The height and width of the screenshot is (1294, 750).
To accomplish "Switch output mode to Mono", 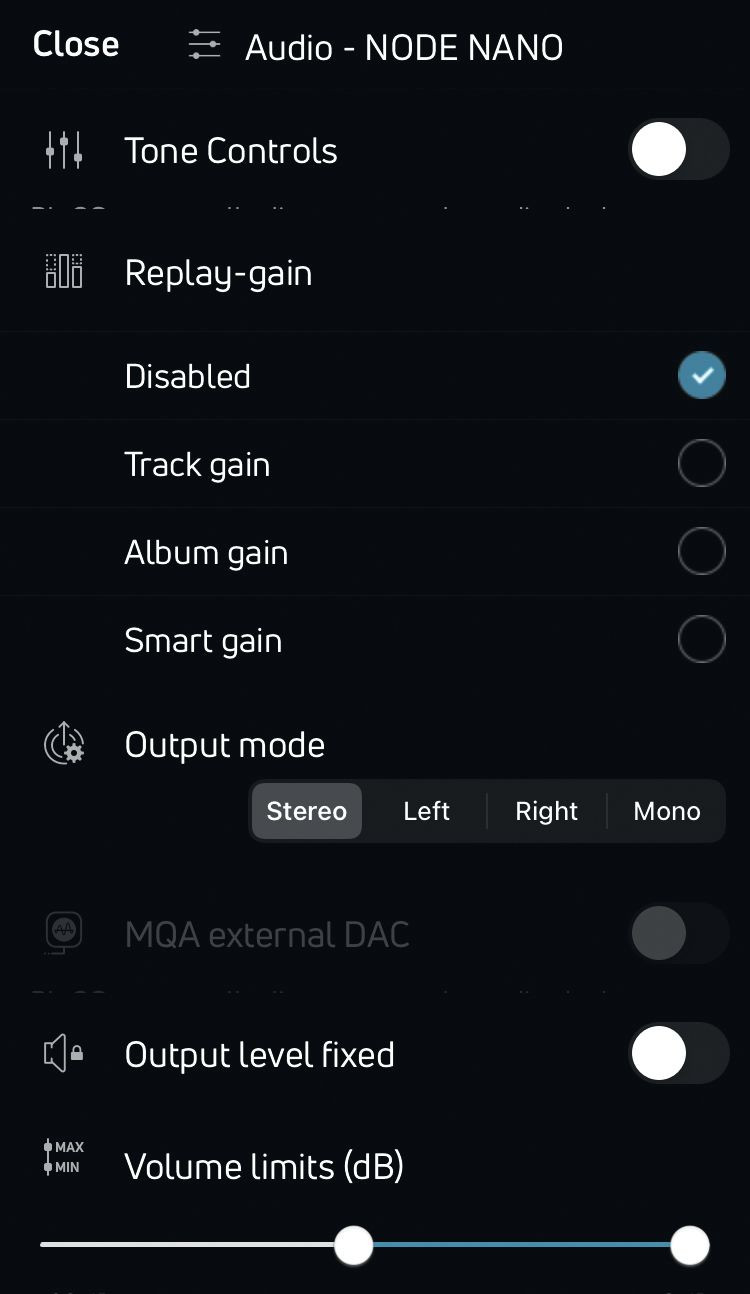I will pos(666,810).
